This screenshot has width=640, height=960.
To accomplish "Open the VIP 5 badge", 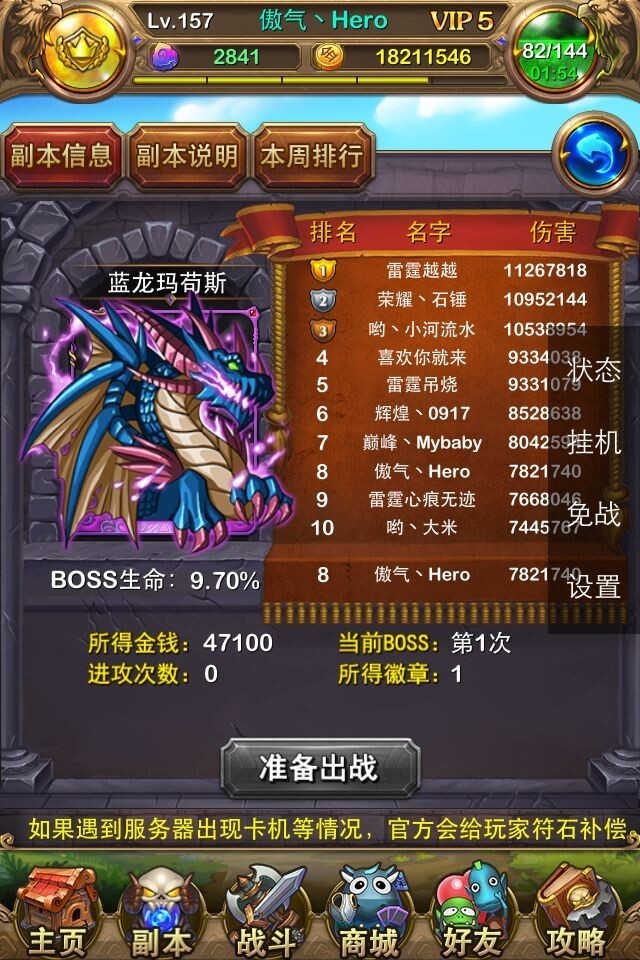I will pos(461,20).
